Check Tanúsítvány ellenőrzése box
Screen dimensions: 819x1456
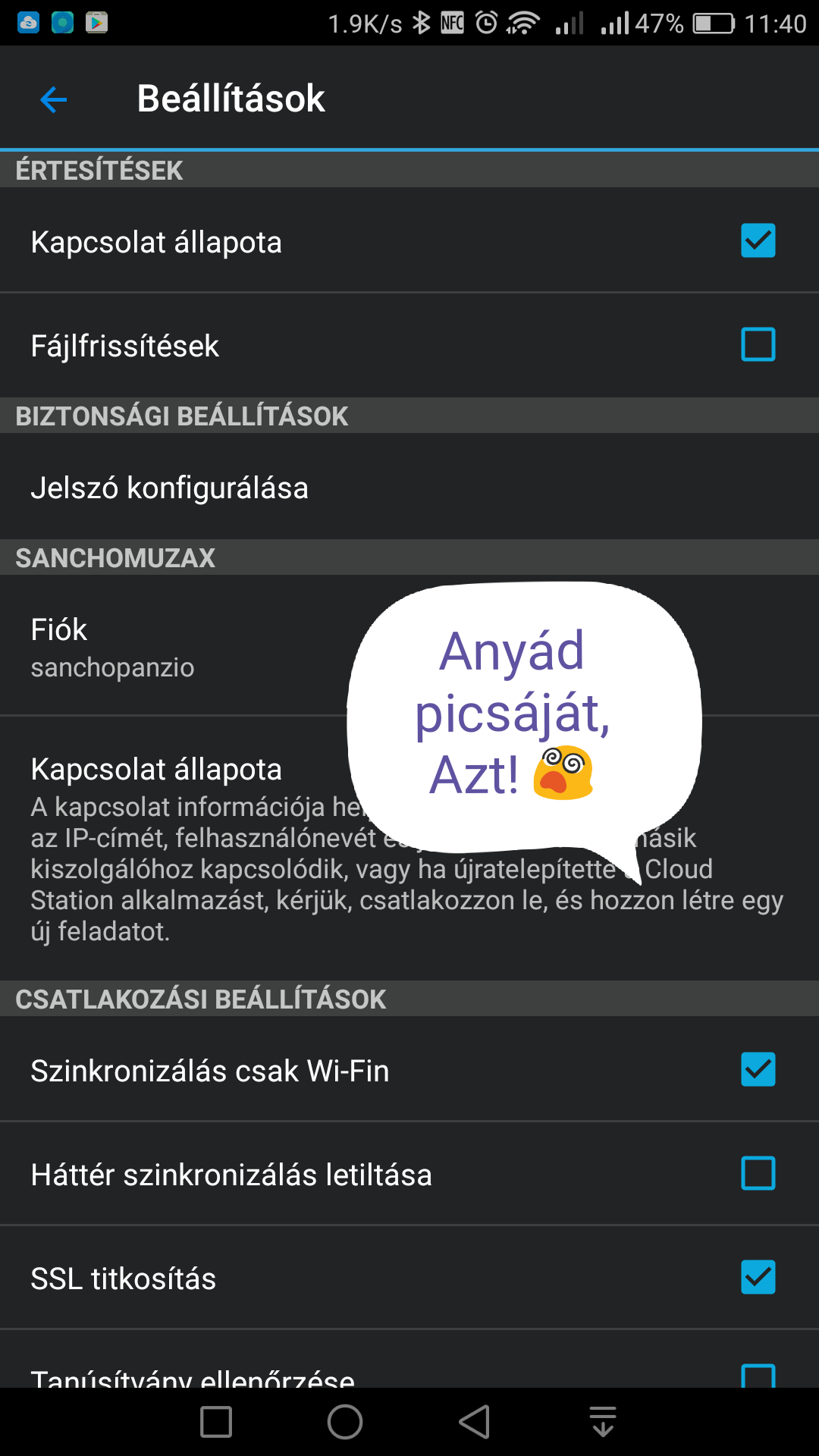(758, 1375)
